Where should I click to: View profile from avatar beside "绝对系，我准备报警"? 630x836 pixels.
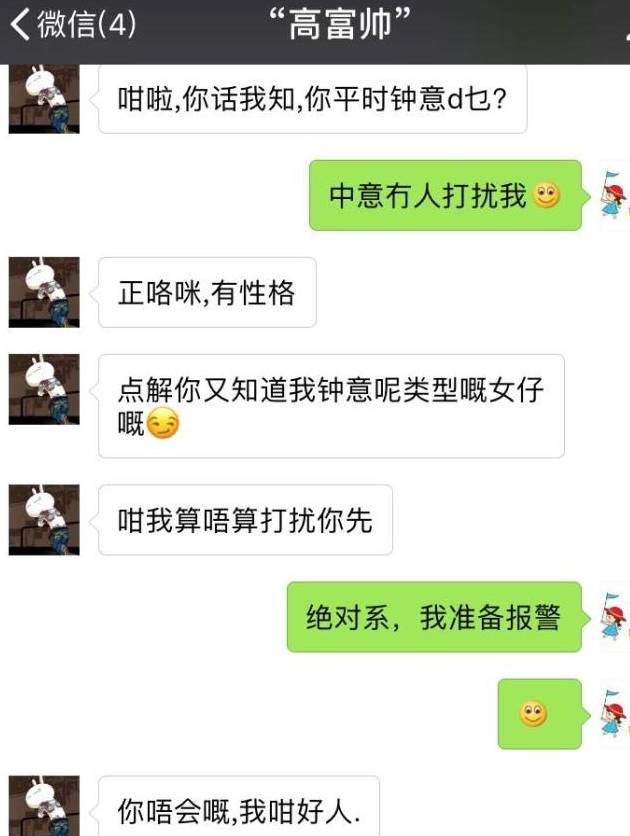click(612, 616)
